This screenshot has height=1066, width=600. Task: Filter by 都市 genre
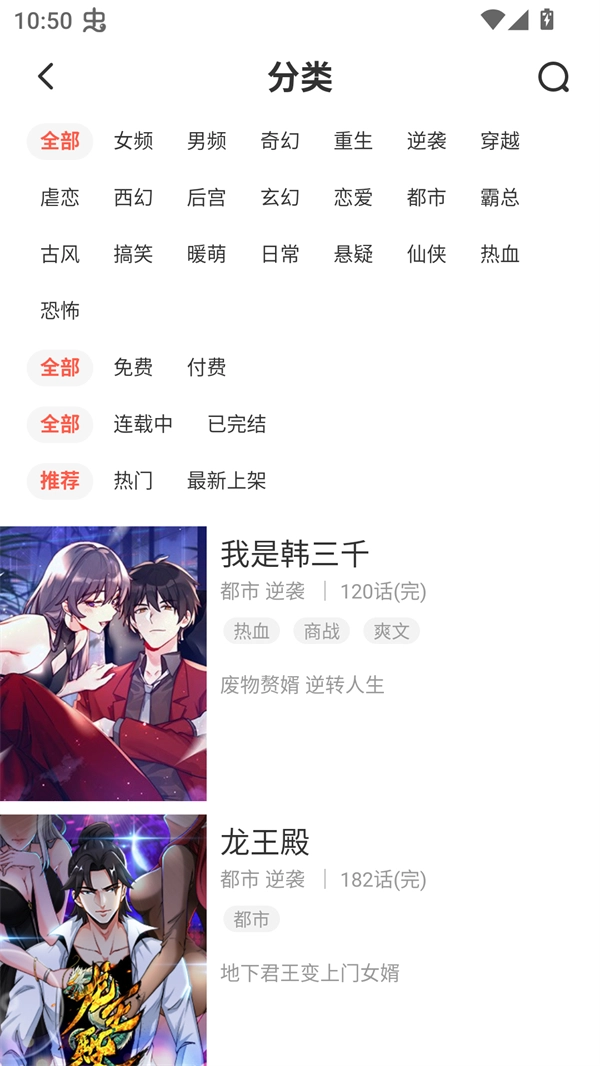[426, 198]
